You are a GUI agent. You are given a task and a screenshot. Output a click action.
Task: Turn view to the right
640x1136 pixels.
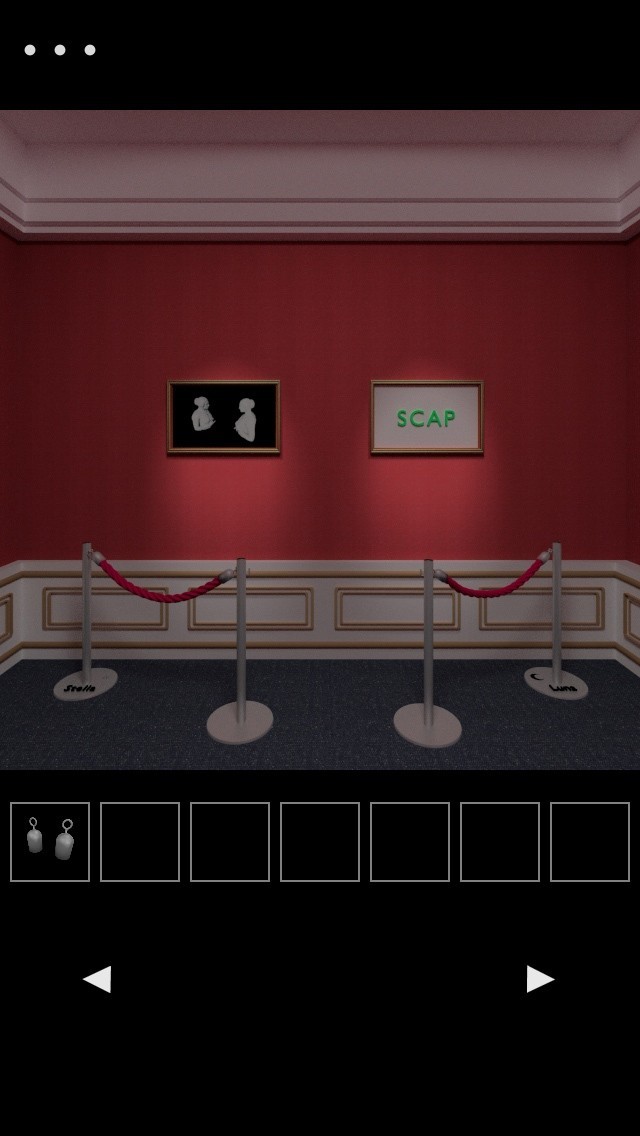tap(540, 978)
